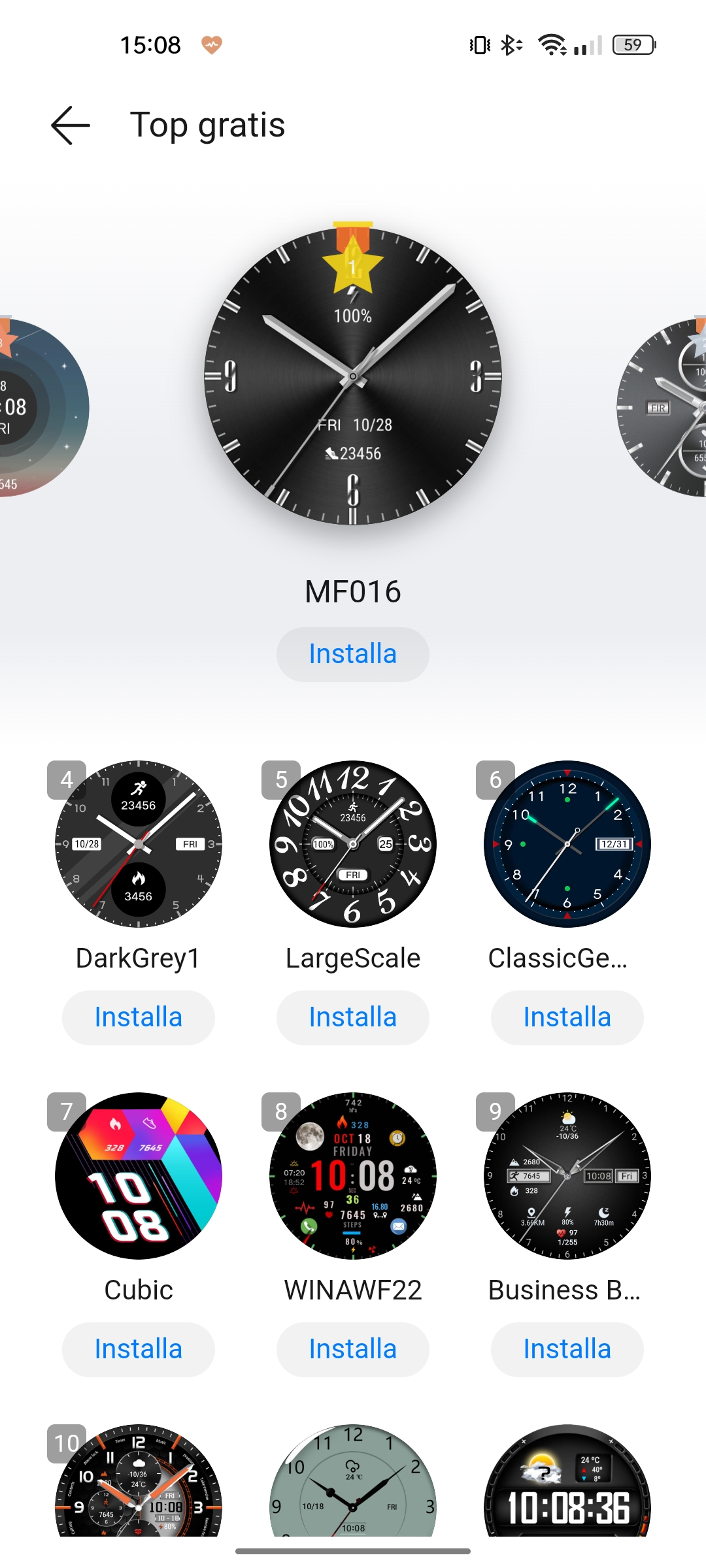This screenshot has height=1568, width=706.
Task: Open the DarkGrey1 watch face
Action: point(139,844)
